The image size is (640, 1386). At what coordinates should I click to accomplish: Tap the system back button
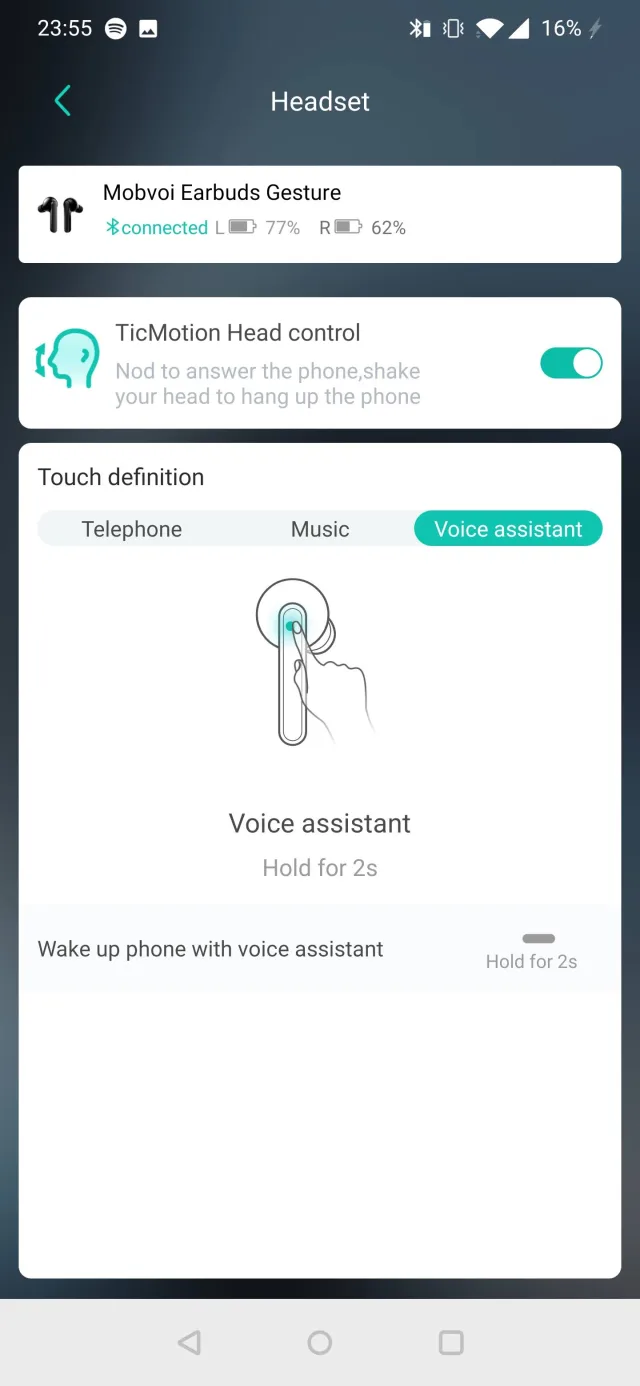(x=189, y=1342)
